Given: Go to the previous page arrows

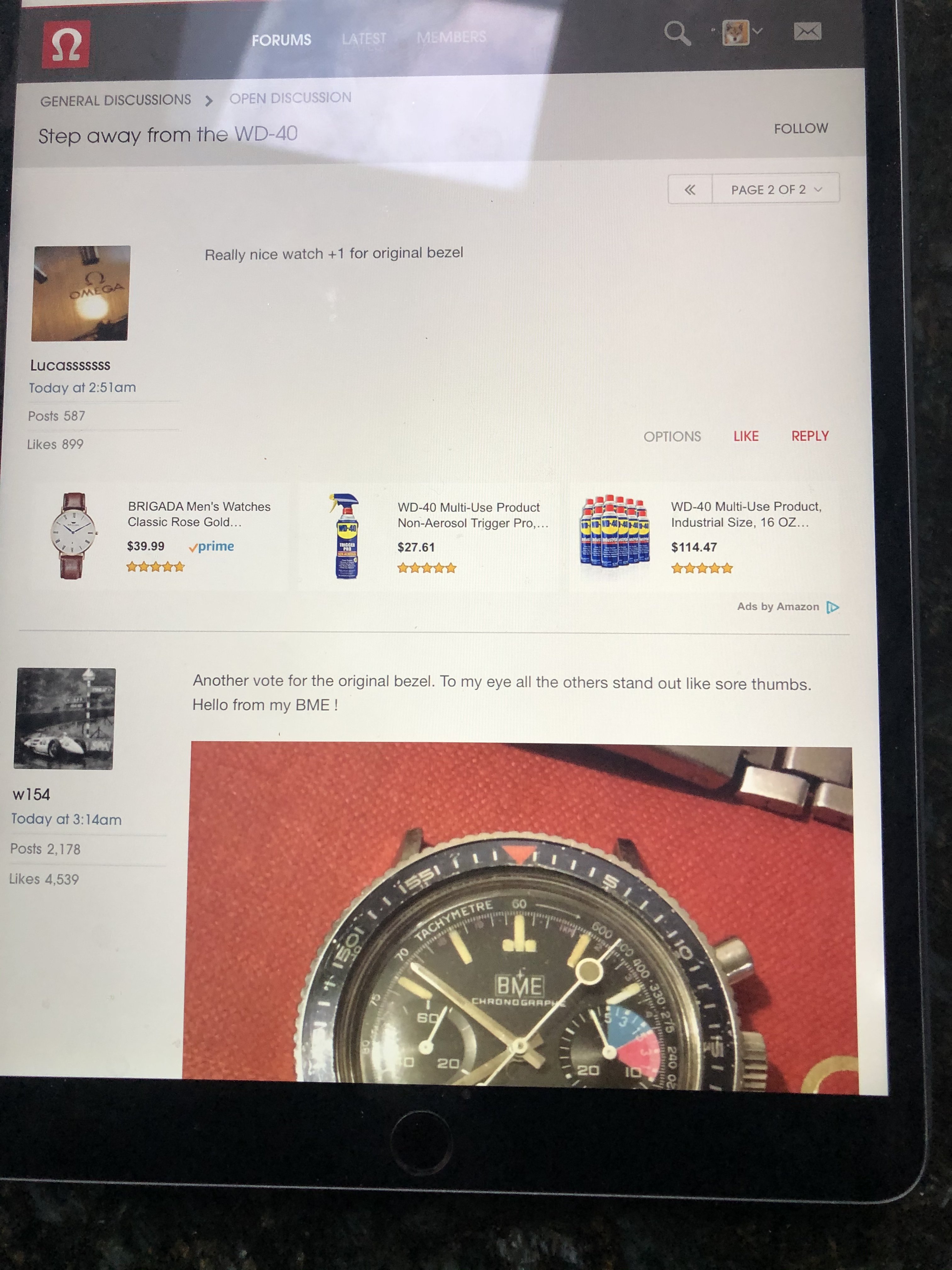Looking at the screenshot, I should click(x=690, y=190).
